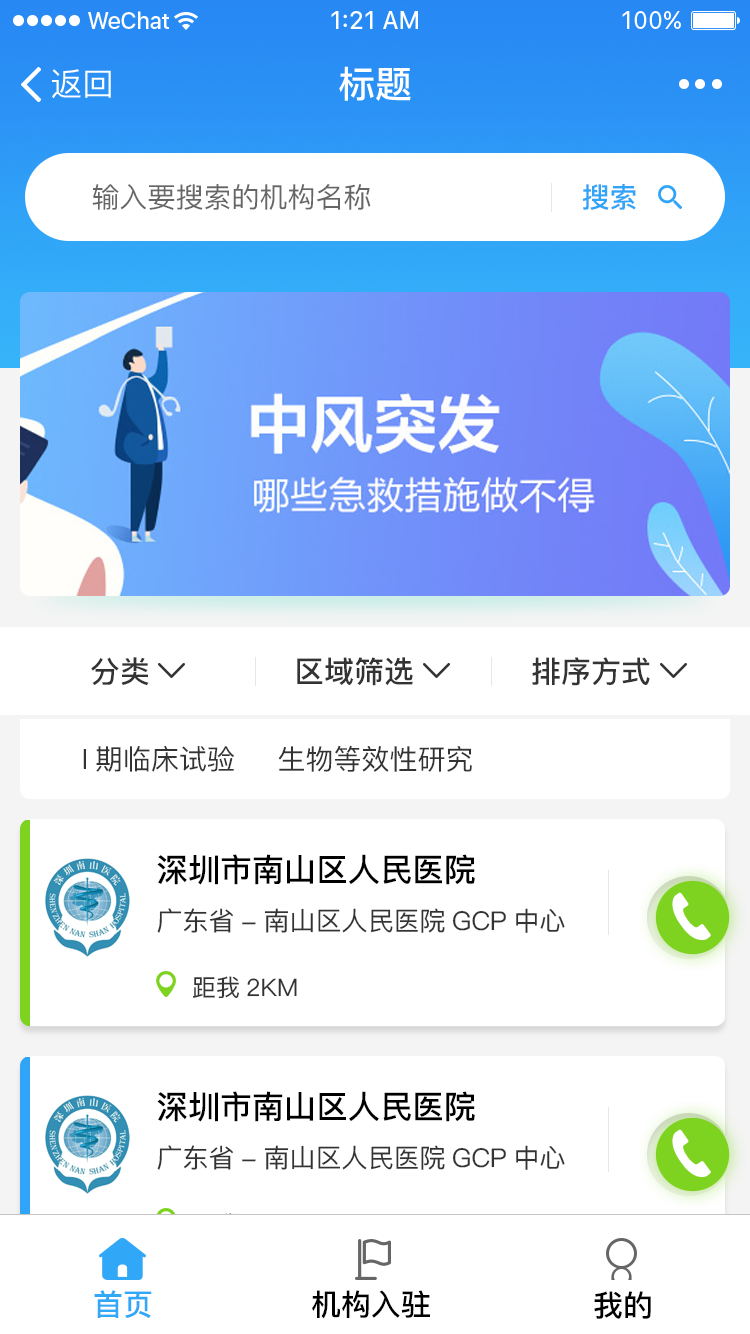Image resolution: width=750 pixels, height=1334 pixels.
Task: Switch to the 首页 tab
Action: tap(123, 1277)
